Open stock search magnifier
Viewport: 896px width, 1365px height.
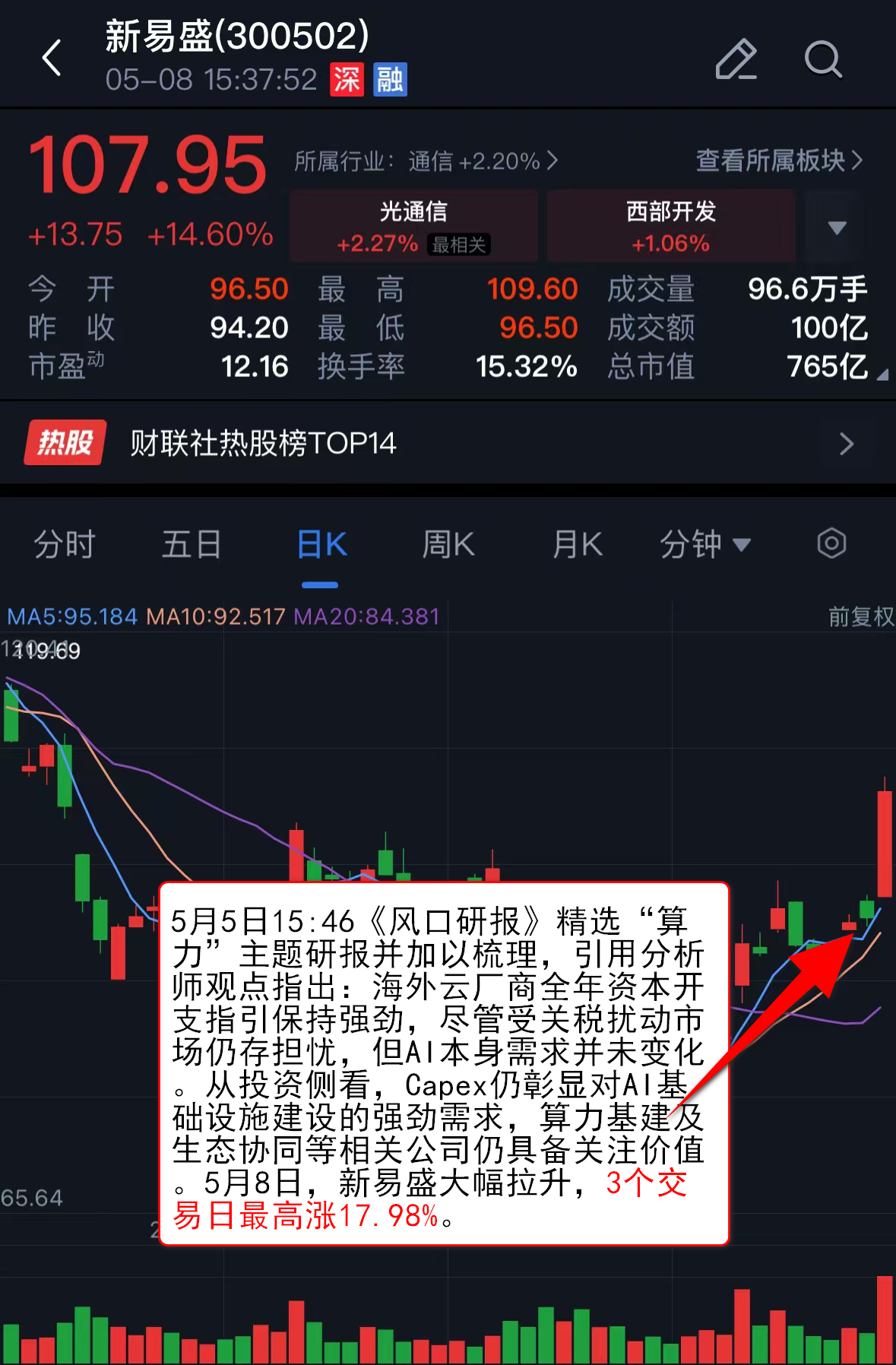point(823,59)
